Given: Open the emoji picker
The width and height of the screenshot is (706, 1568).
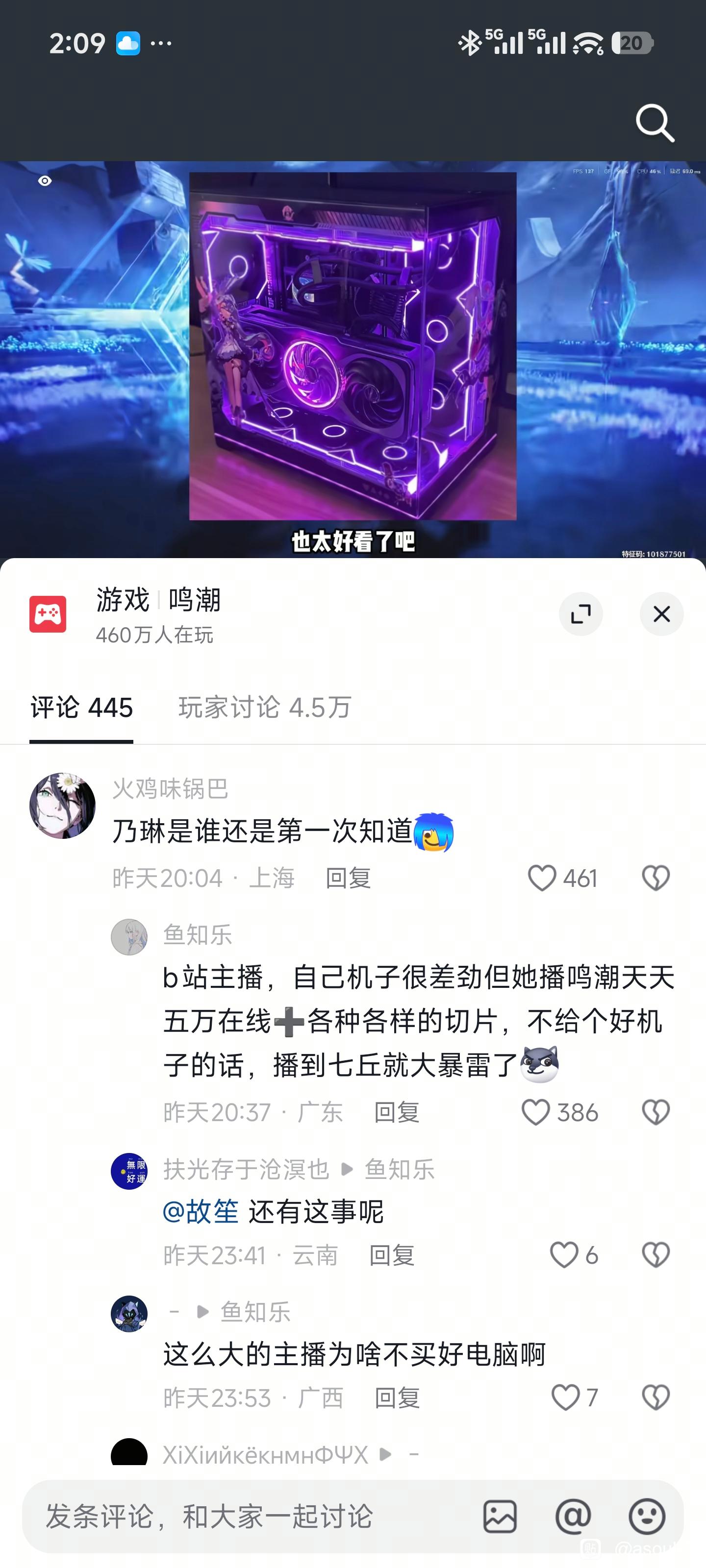Looking at the screenshot, I should [x=646, y=1516].
